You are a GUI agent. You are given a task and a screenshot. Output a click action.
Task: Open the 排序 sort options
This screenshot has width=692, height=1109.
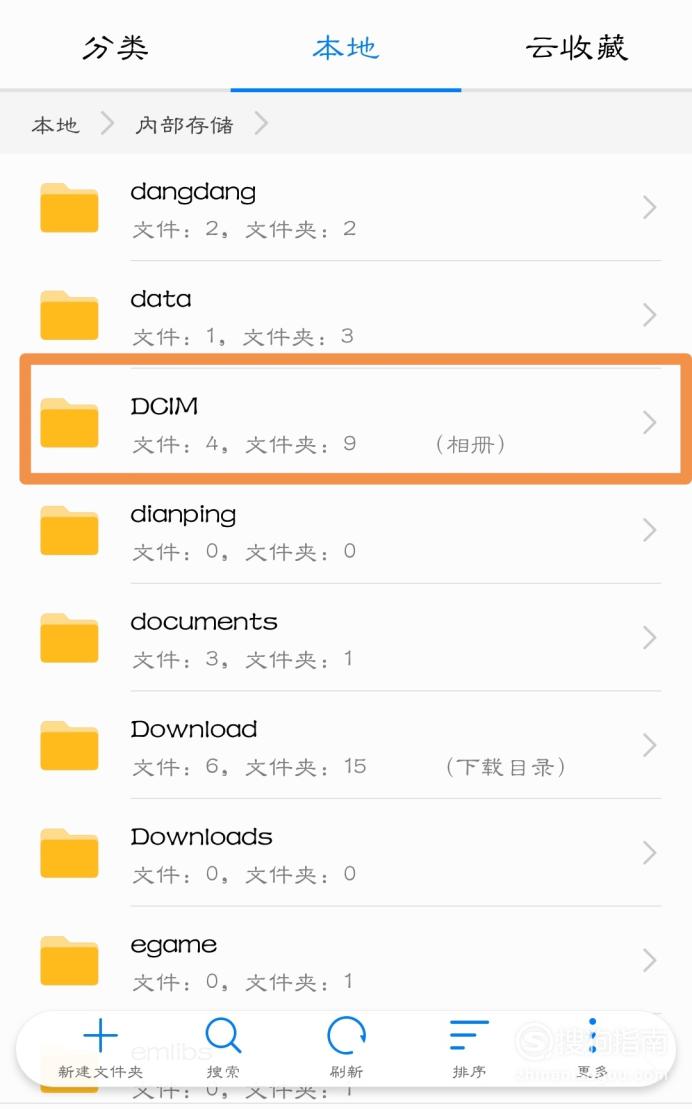(468, 1049)
